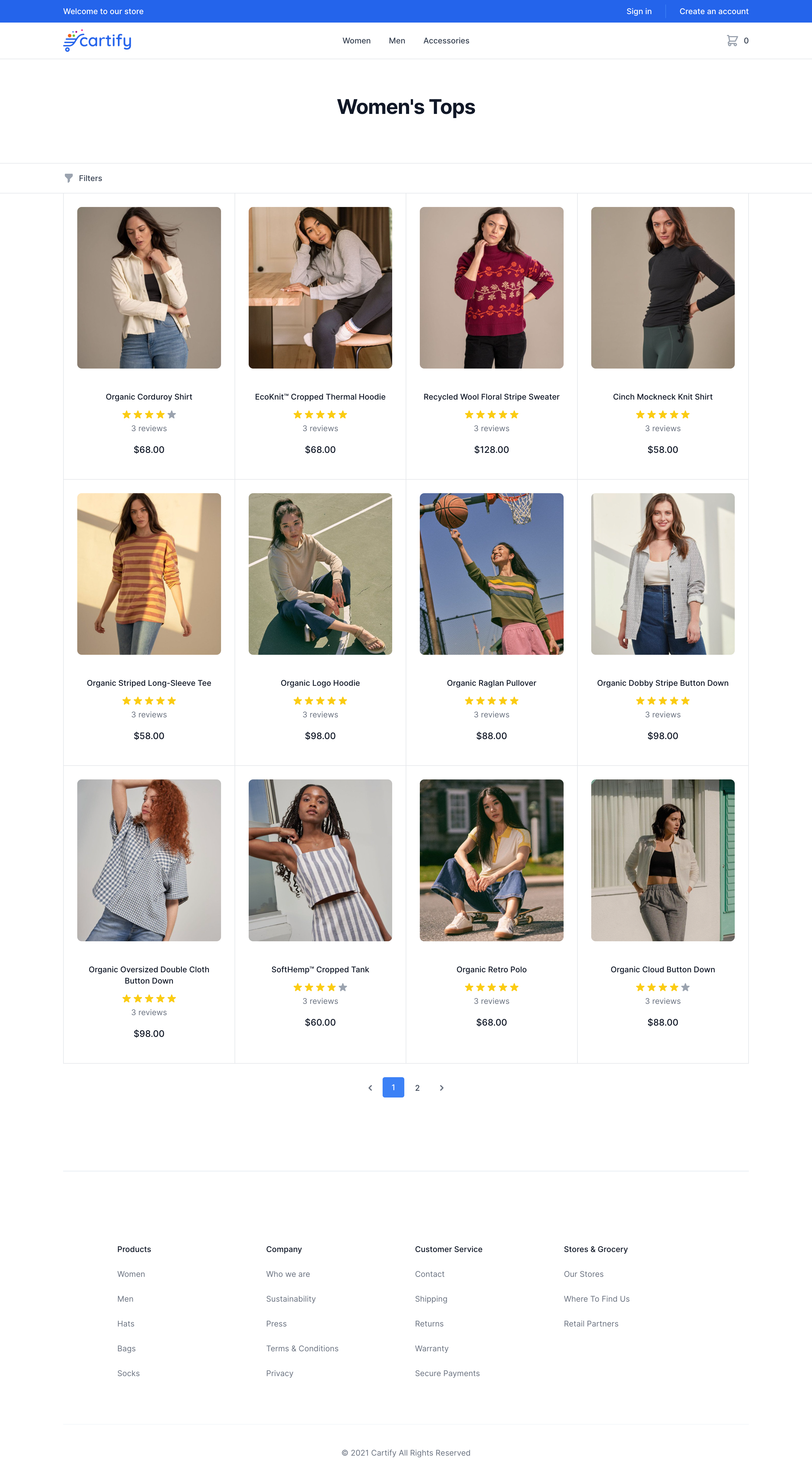Select Create an account

pos(713,12)
